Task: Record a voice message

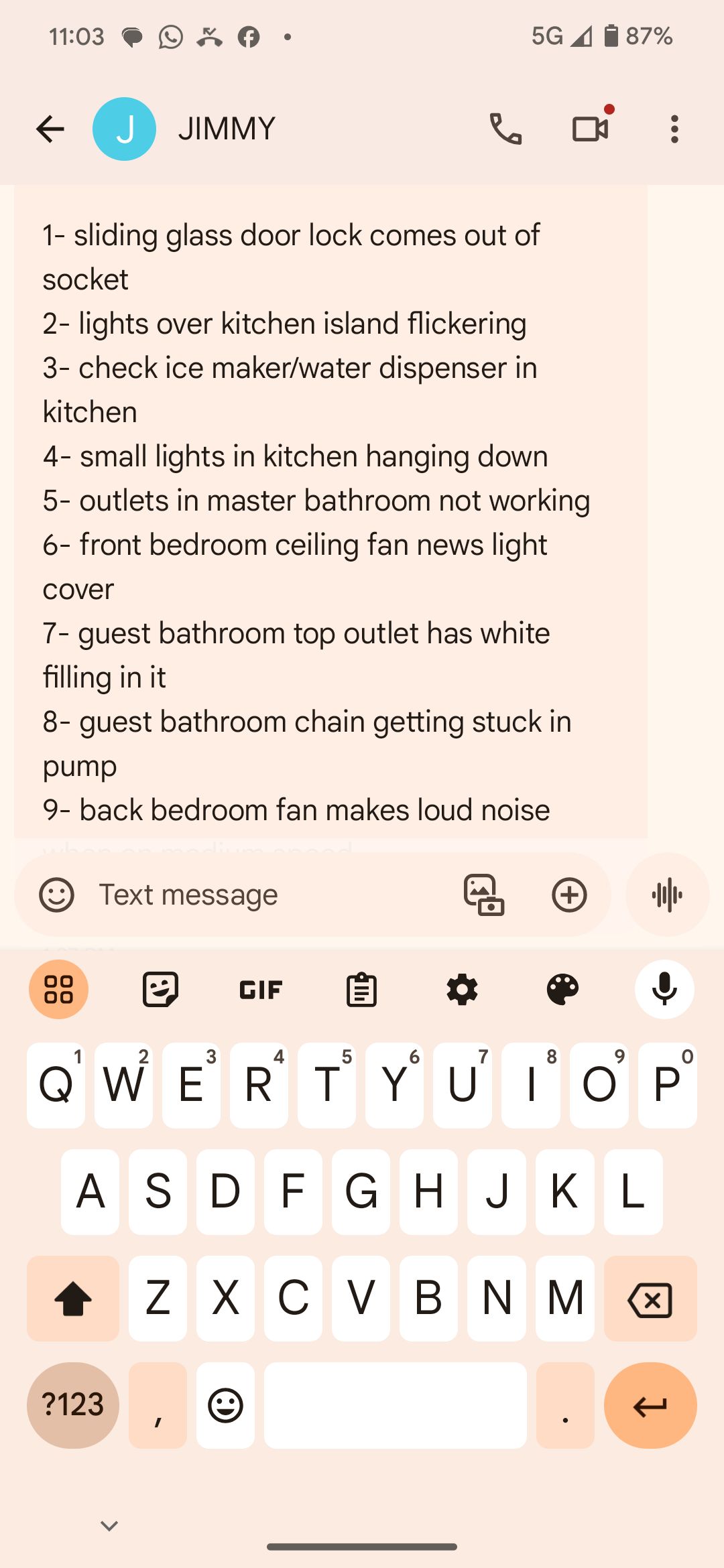Action: click(667, 895)
